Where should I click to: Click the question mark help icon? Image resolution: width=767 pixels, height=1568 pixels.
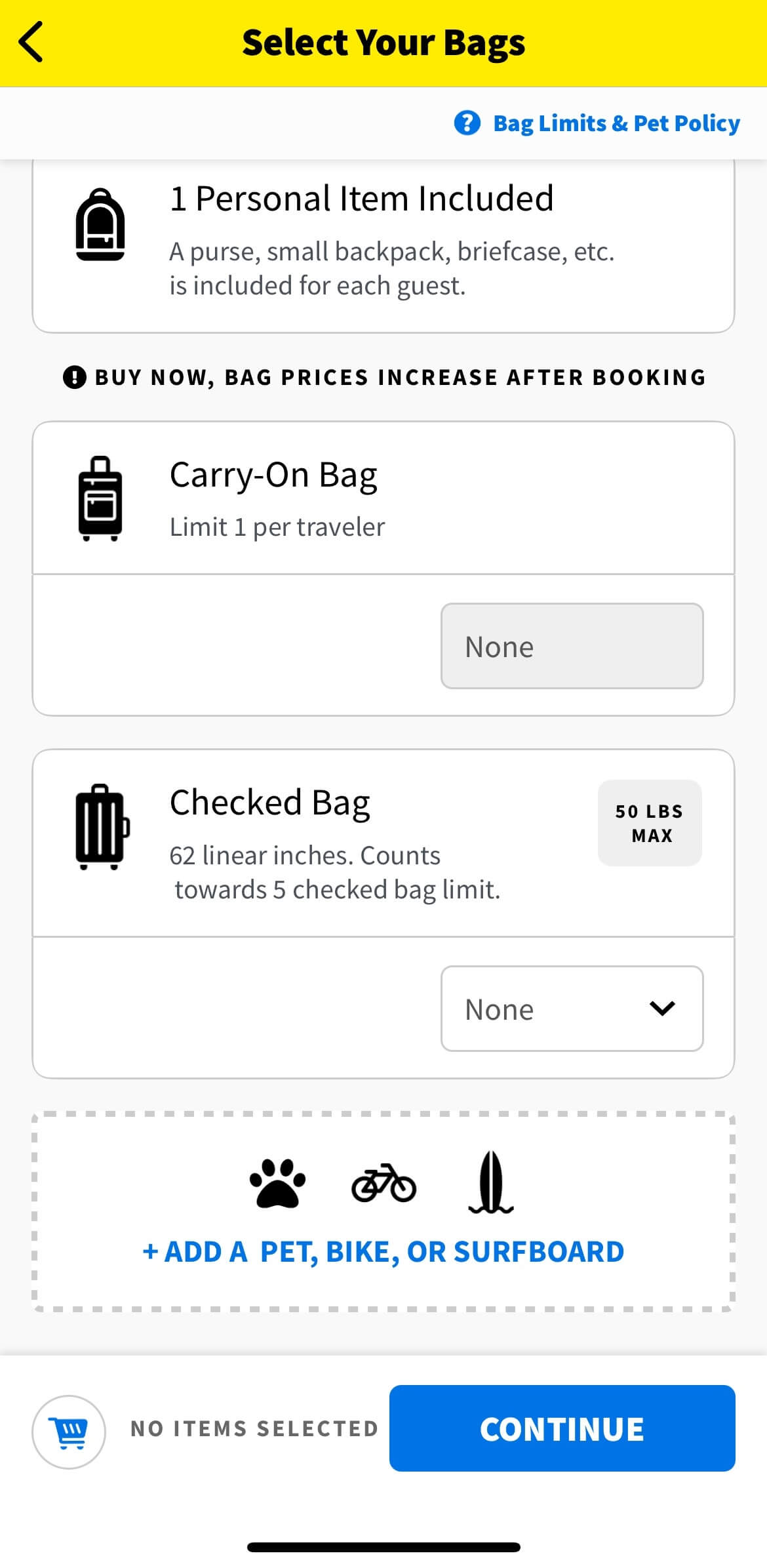pos(467,123)
